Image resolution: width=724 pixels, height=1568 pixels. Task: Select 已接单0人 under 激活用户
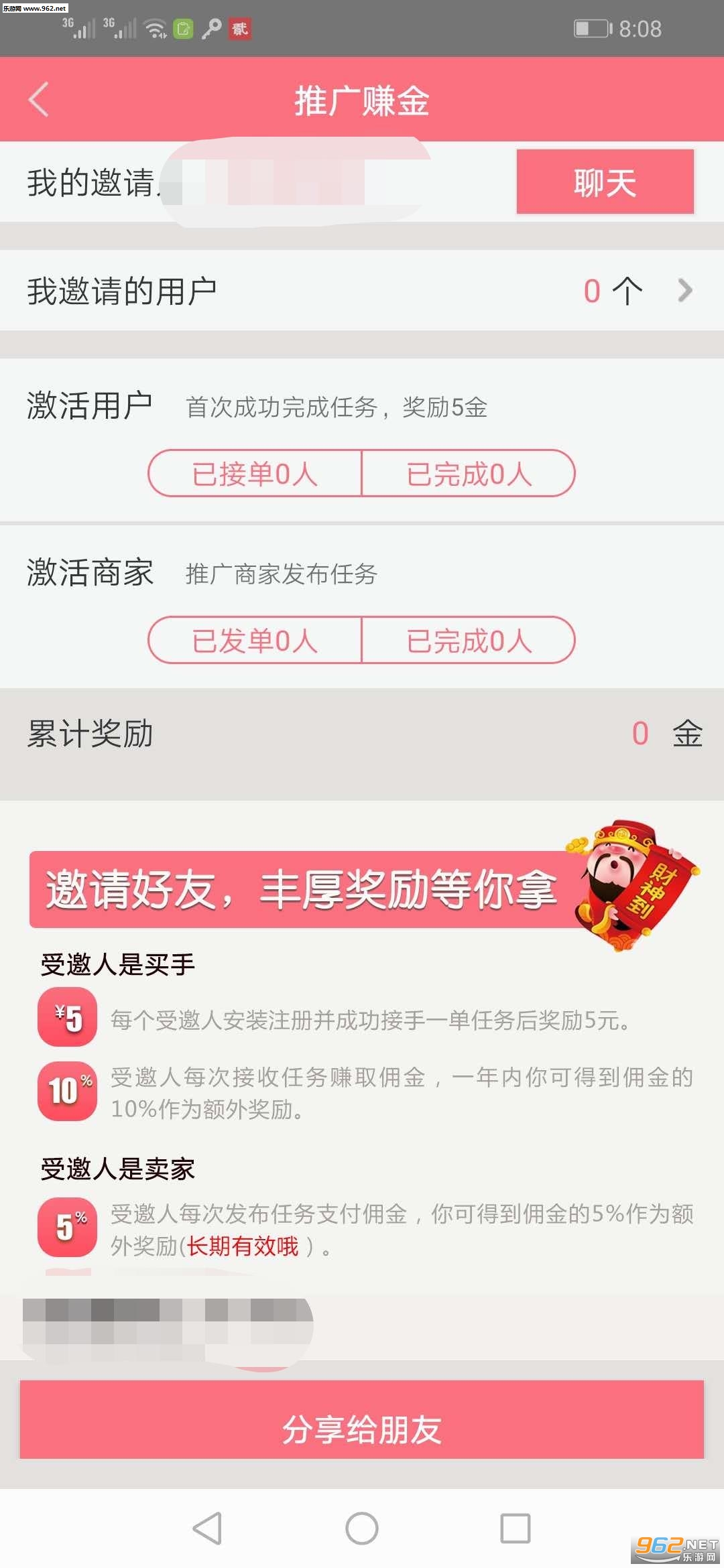pos(255,474)
